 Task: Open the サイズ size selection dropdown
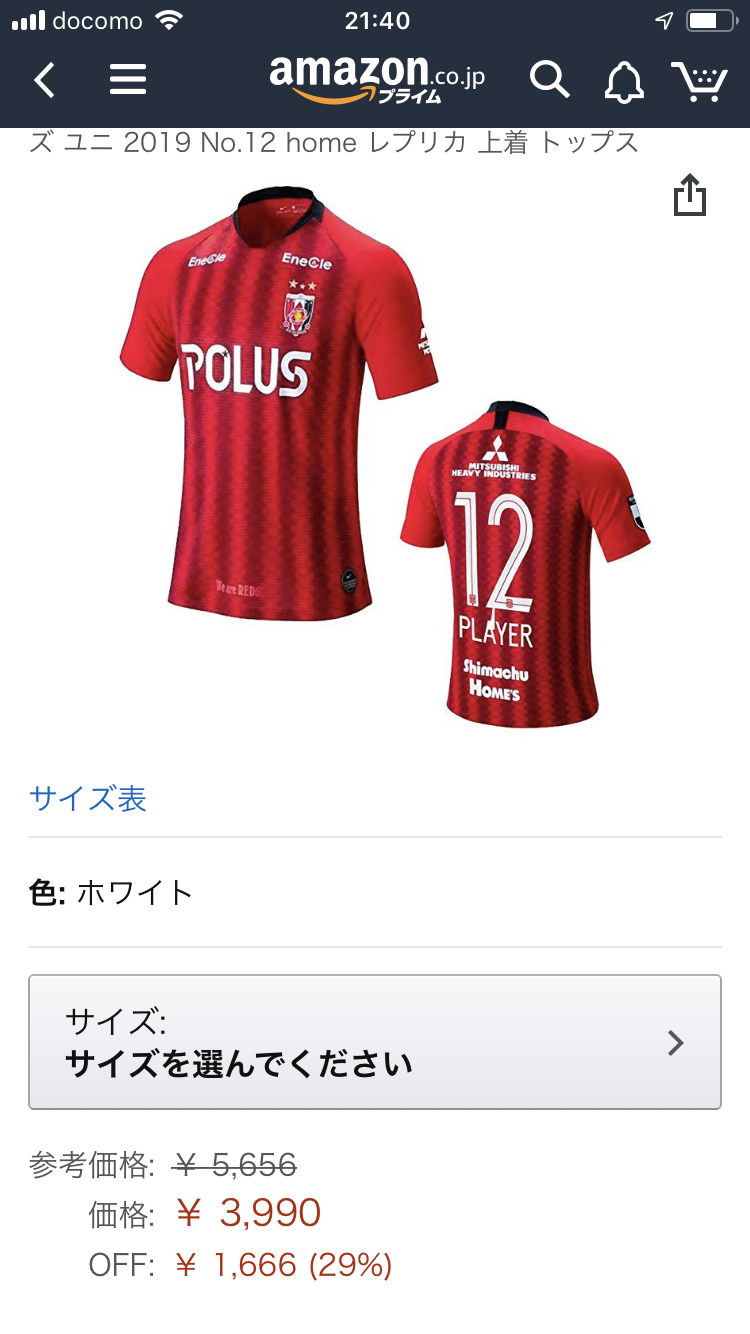375,1042
